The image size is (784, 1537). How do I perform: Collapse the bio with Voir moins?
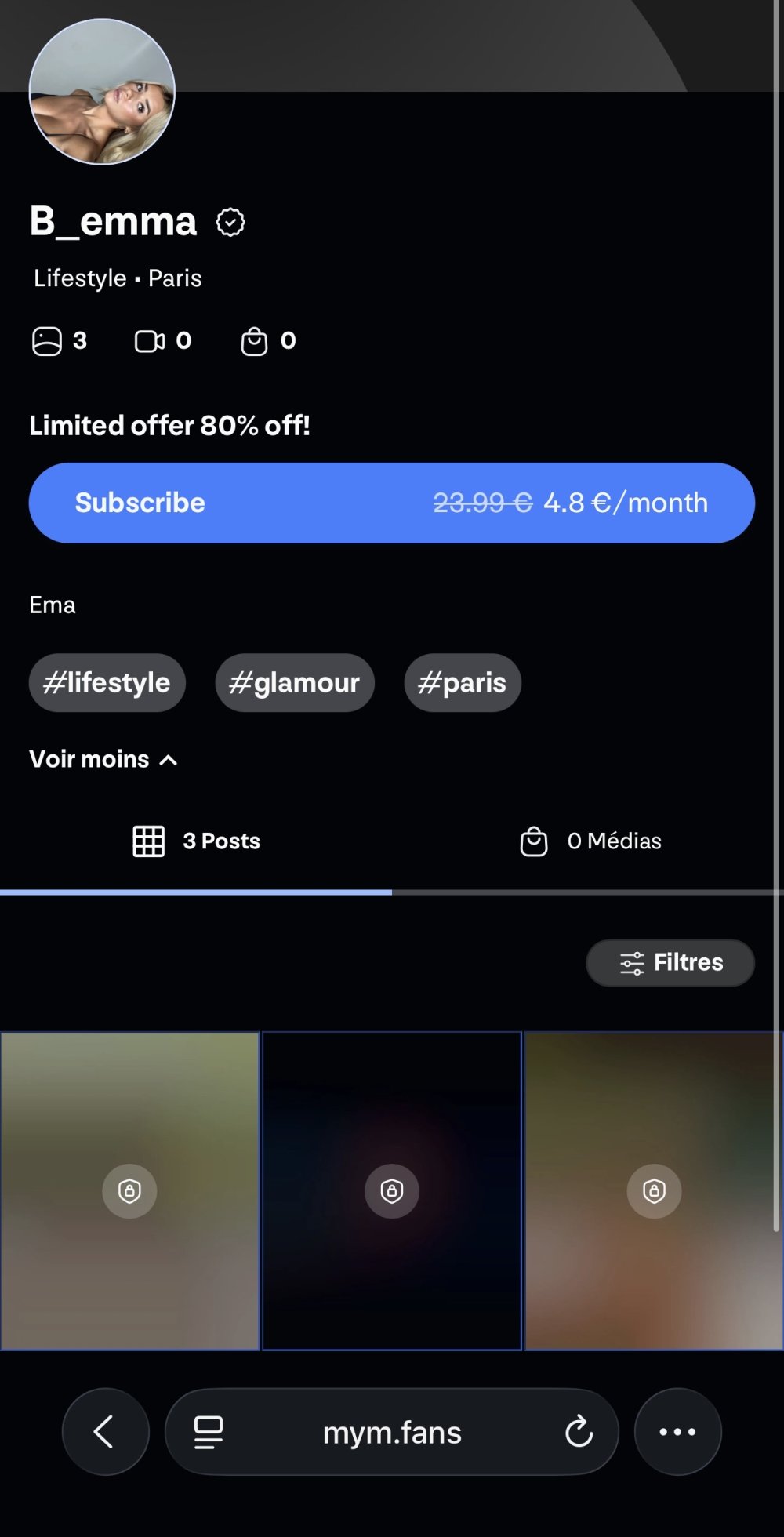point(103,759)
